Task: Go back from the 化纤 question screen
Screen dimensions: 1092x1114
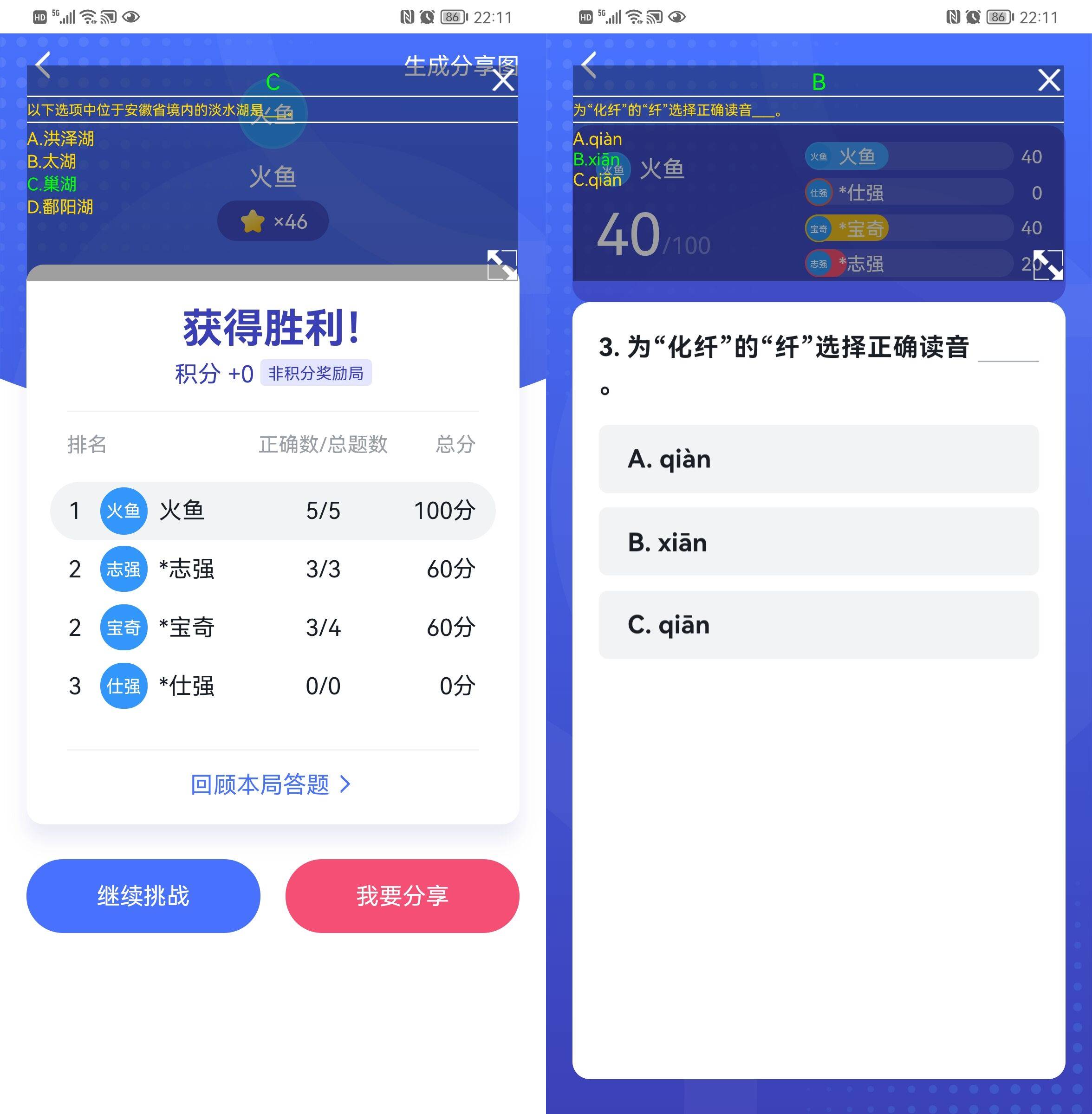Action: 589,65
